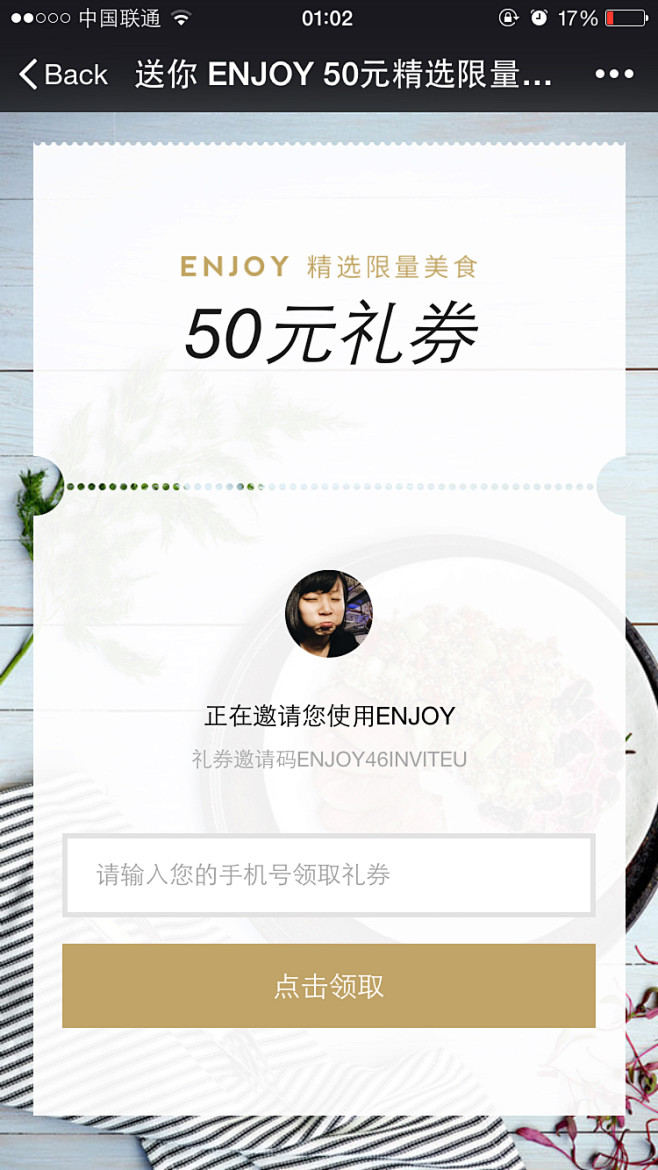658x1170 pixels.
Task: Open the three-dot overflow menu
Action: [x=614, y=74]
